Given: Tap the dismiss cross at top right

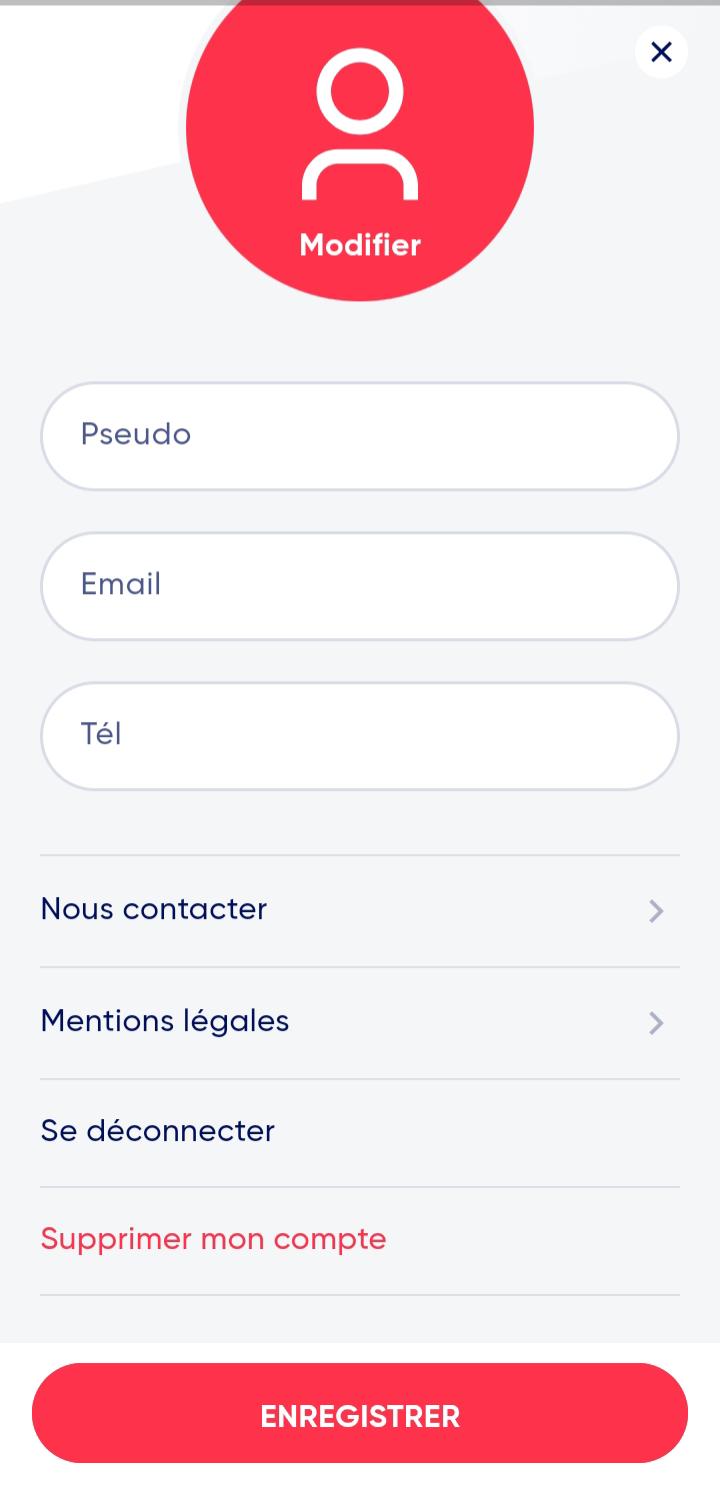Looking at the screenshot, I should point(661,52).
